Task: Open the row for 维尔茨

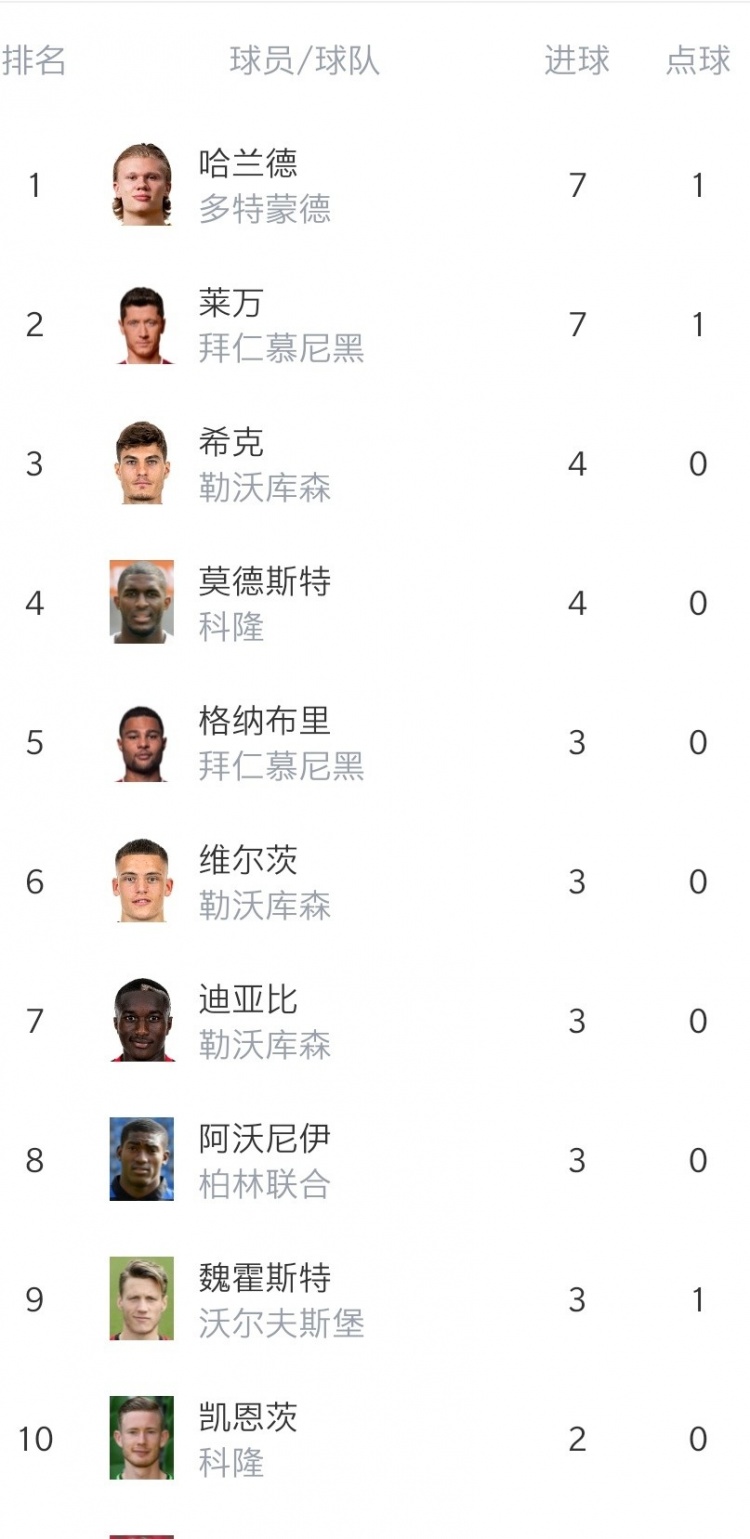Action: coord(248,860)
